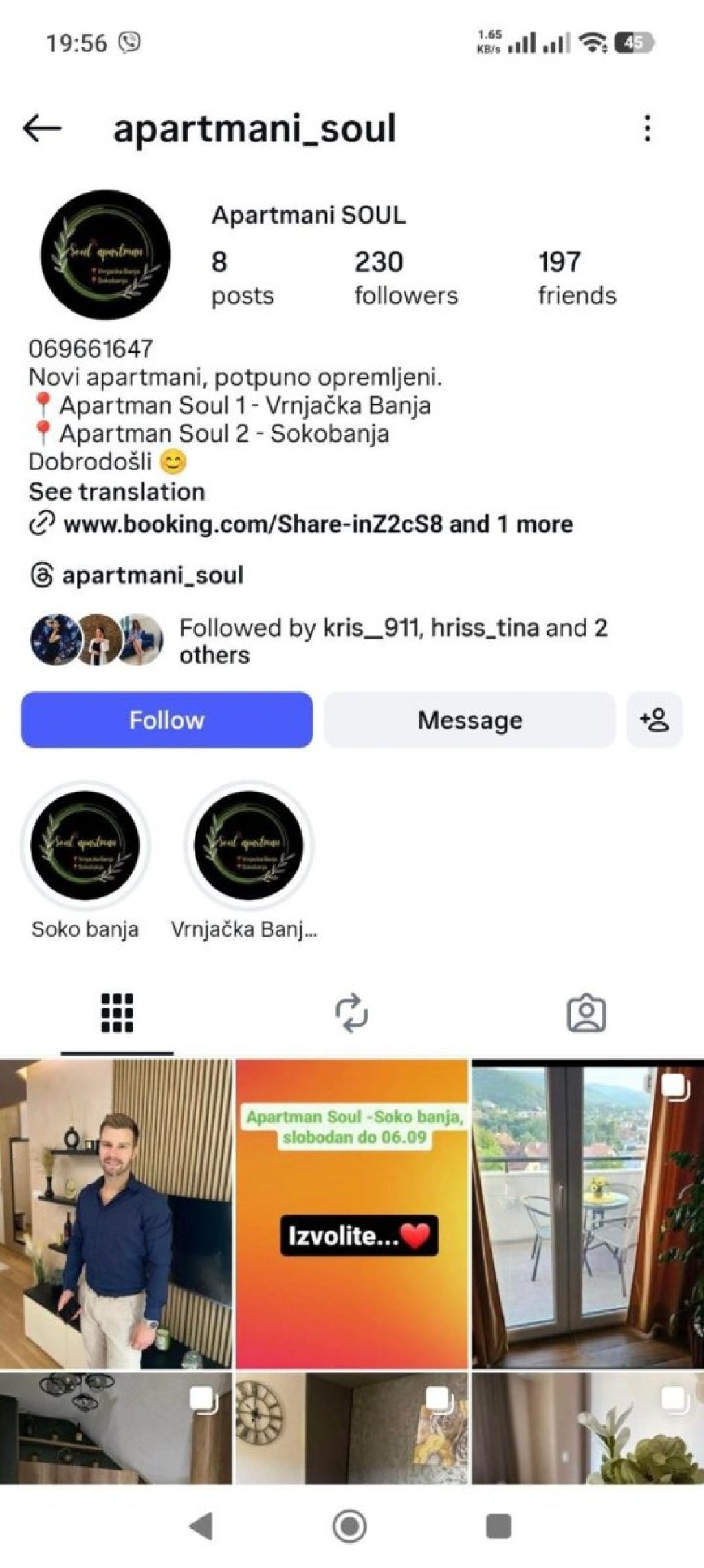Open the balcony view post

pyautogui.click(x=587, y=1212)
